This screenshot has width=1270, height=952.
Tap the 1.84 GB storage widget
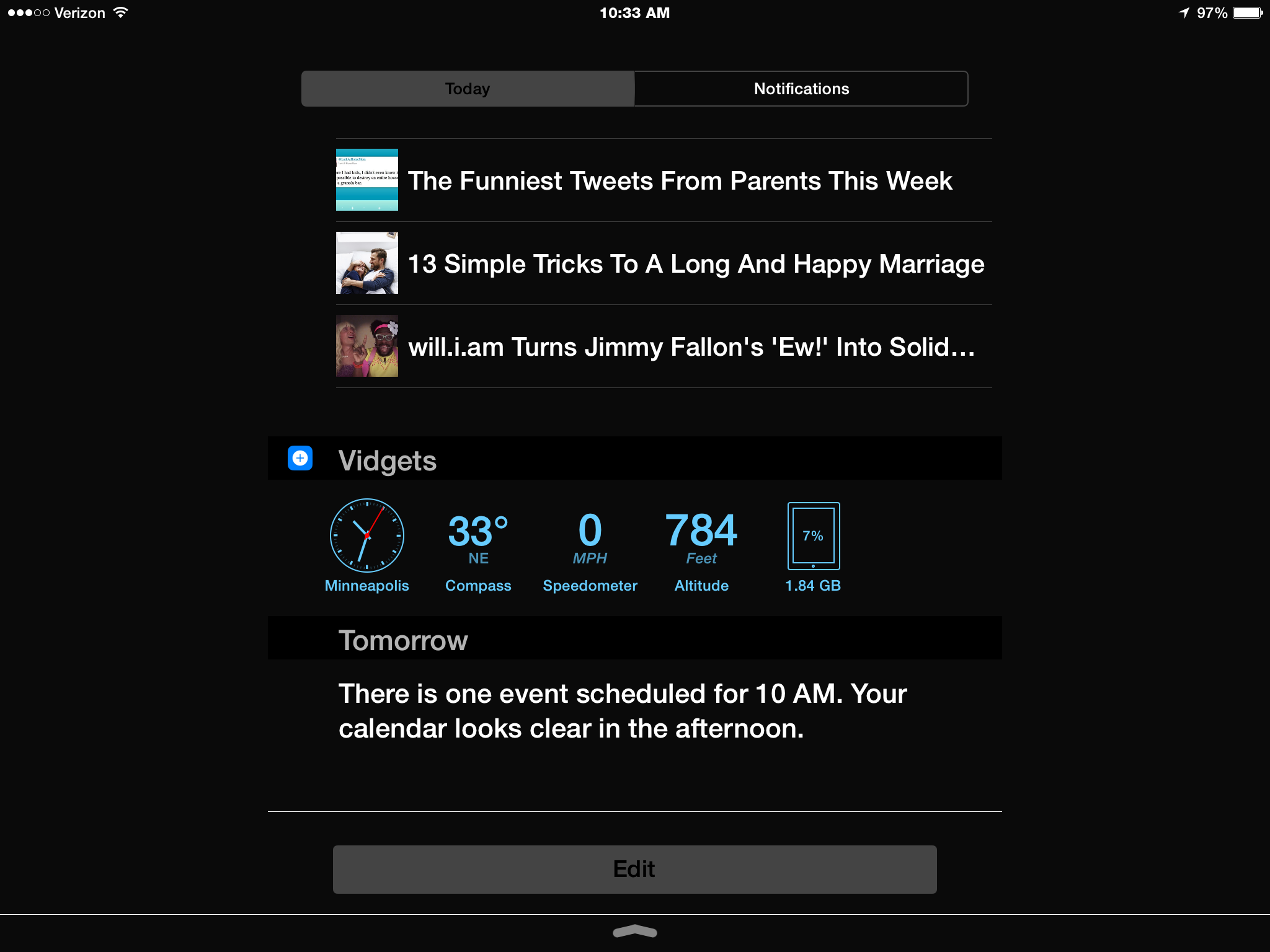(x=813, y=545)
